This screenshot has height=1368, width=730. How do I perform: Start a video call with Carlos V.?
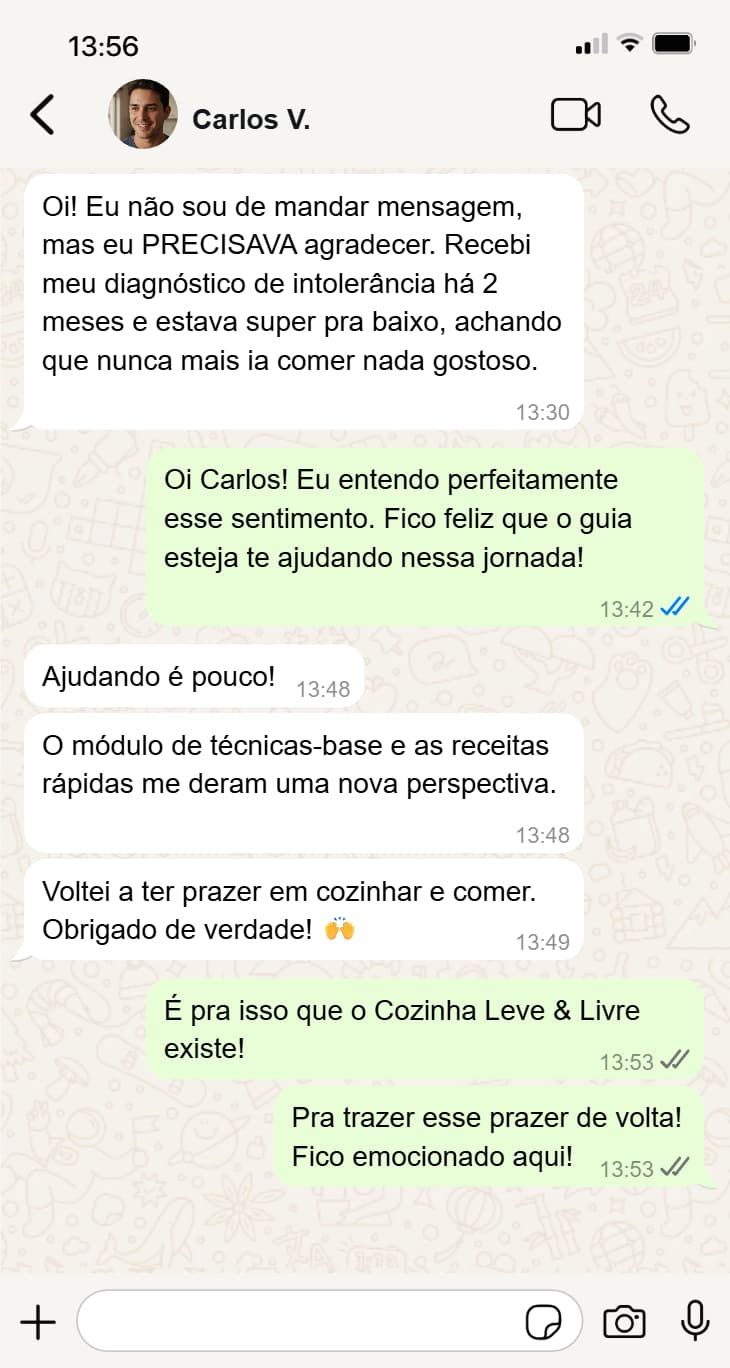576,115
